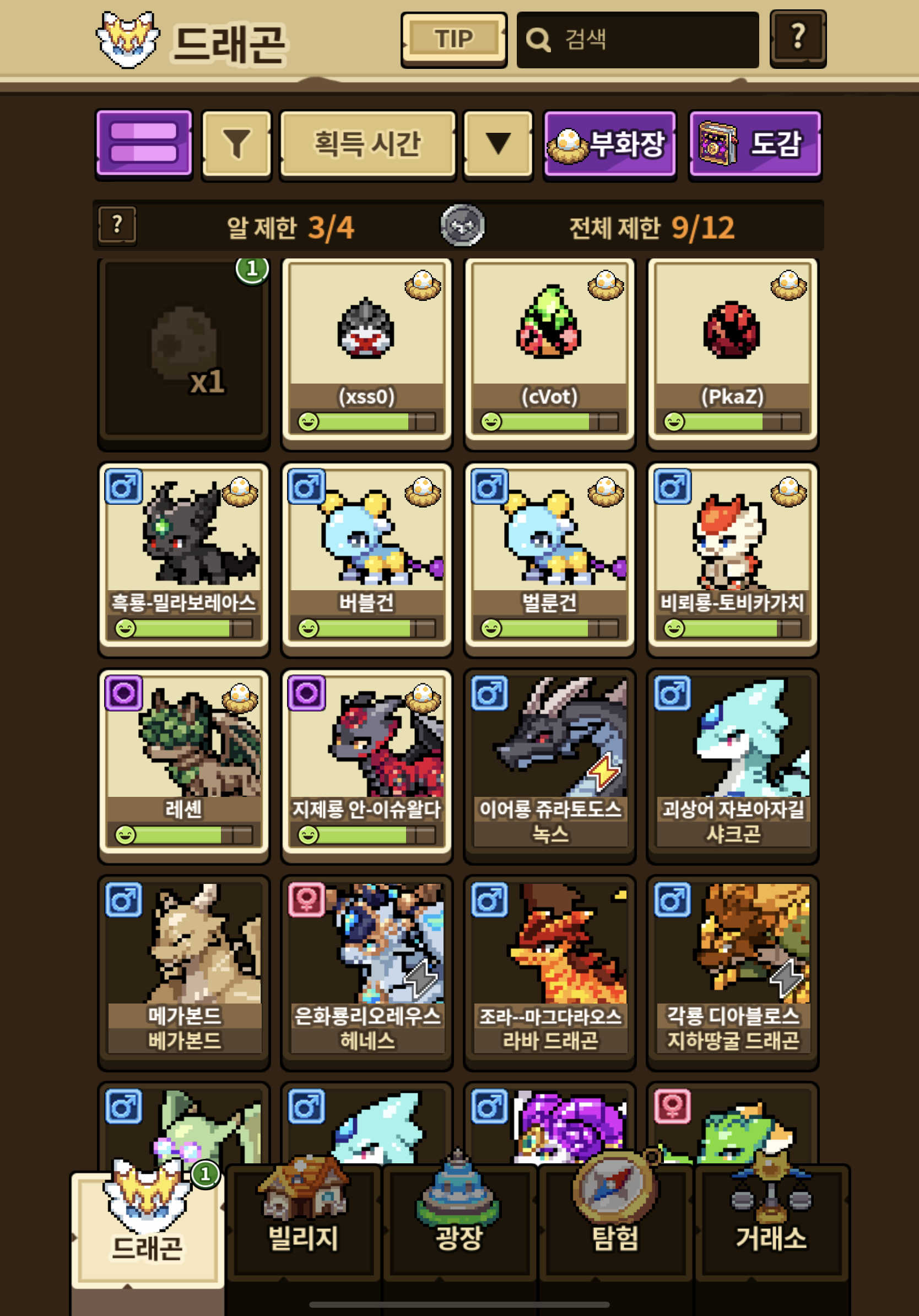Open the egg limit help question mark
The width and height of the screenshot is (919, 1316).
[x=117, y=225]
